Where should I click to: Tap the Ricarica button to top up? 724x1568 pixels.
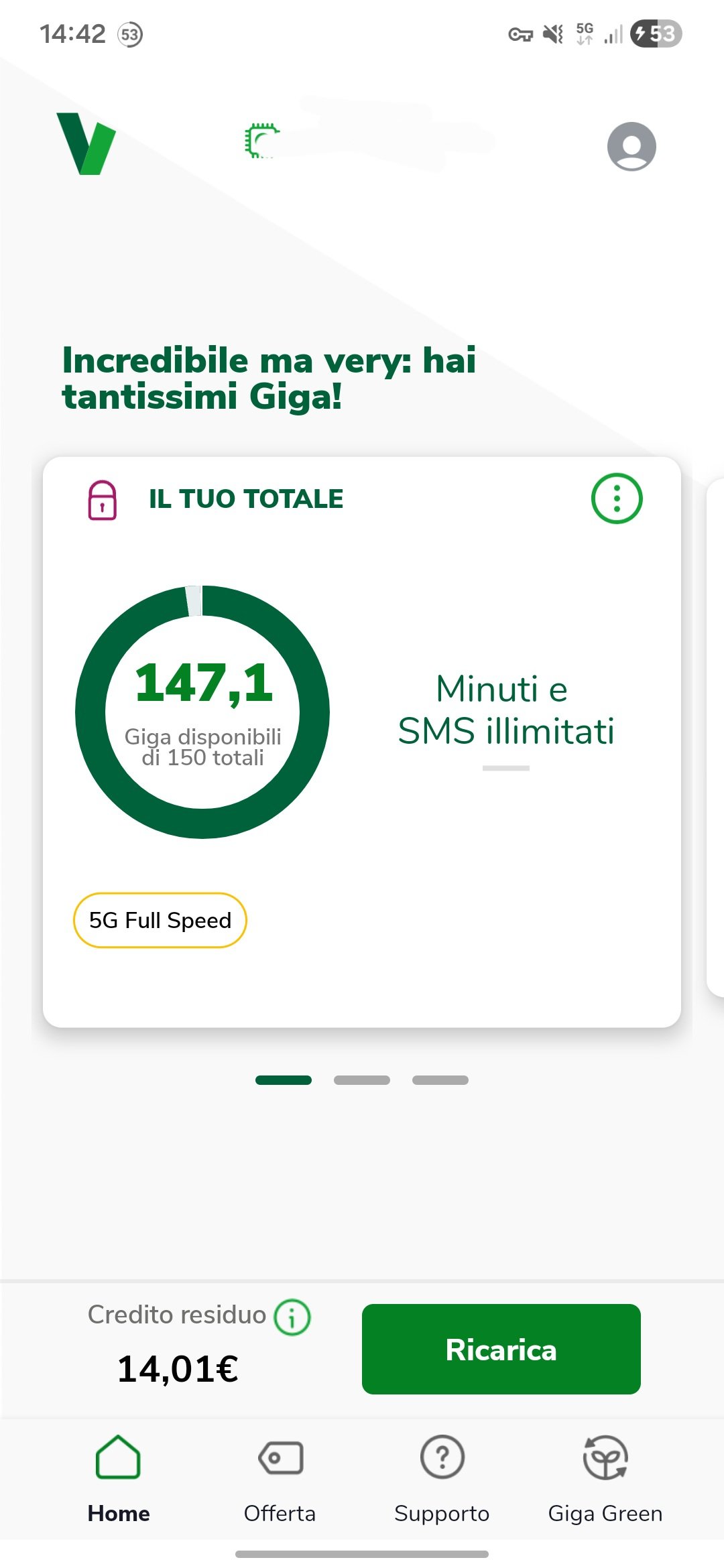click(501, 1349)
